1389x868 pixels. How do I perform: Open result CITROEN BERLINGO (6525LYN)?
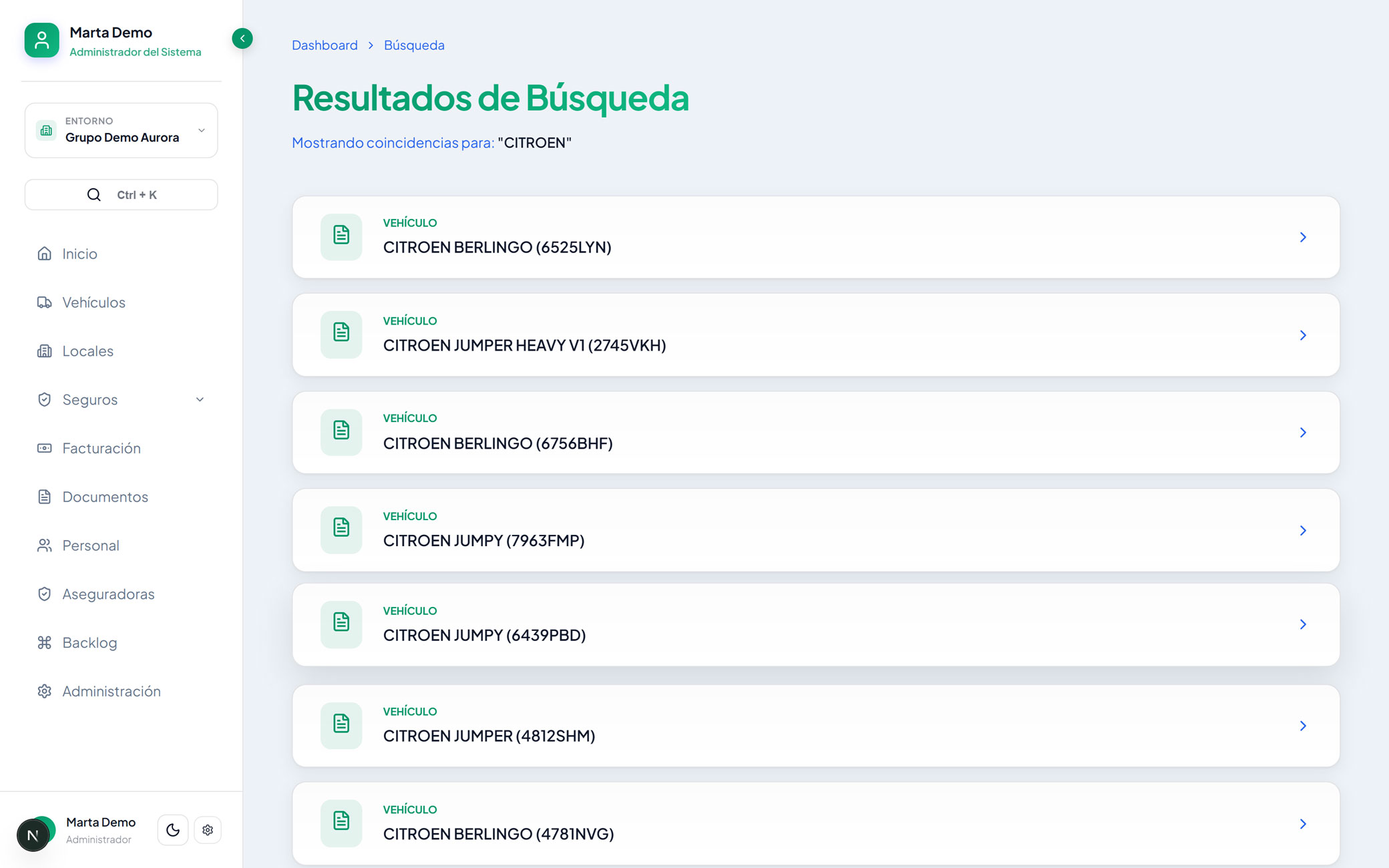pos(816,237)
